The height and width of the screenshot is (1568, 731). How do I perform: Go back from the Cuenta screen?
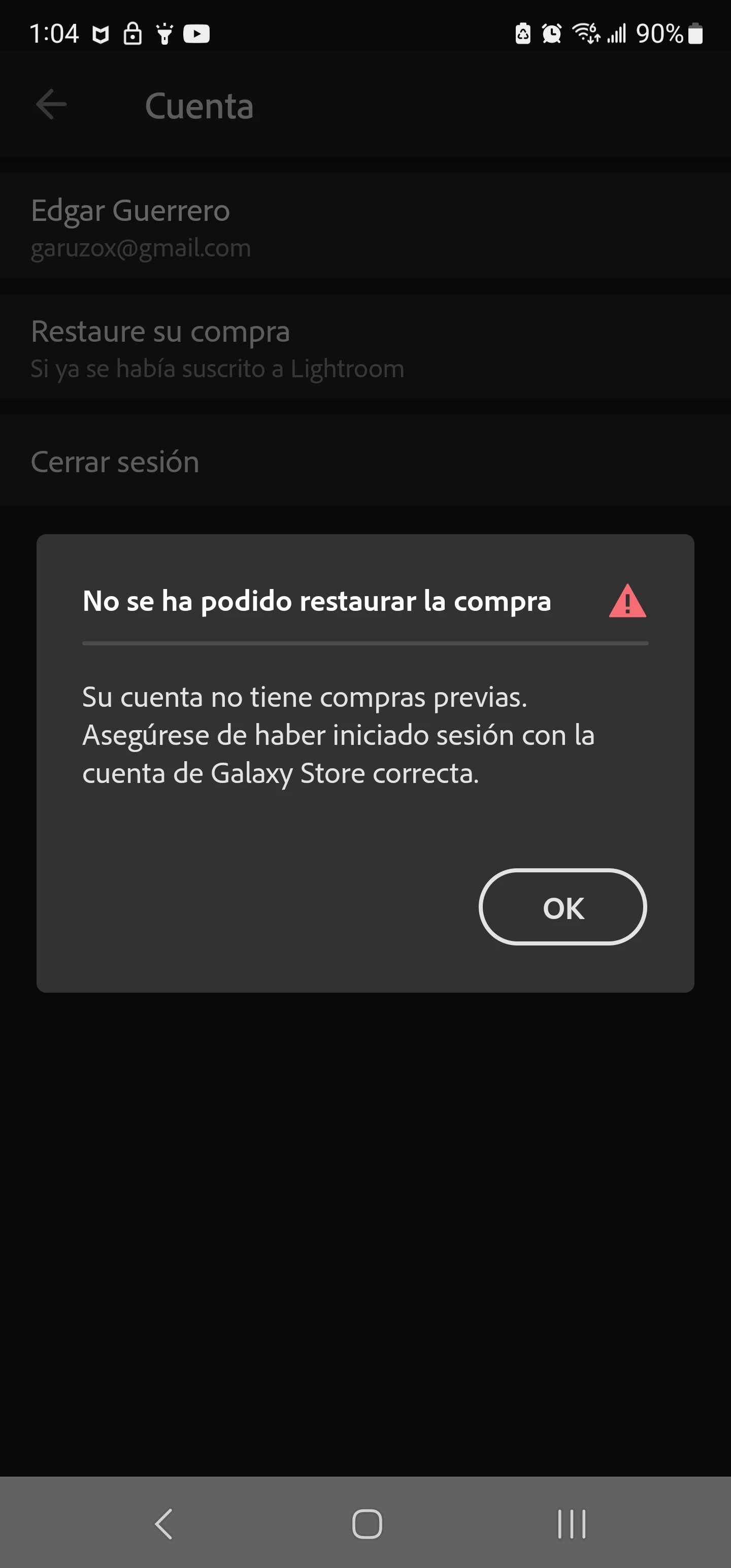51,105
